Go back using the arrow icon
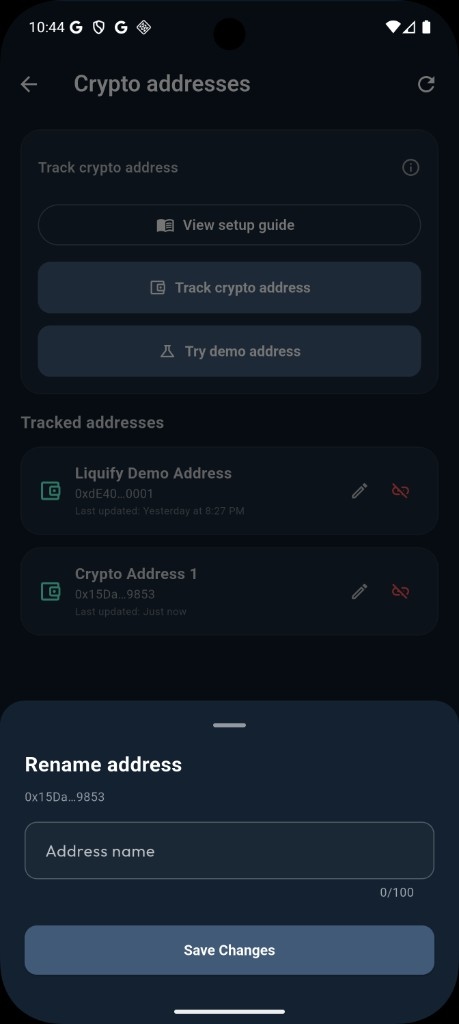The width and height of the screenshot is (459, 1024). (29, 84)
